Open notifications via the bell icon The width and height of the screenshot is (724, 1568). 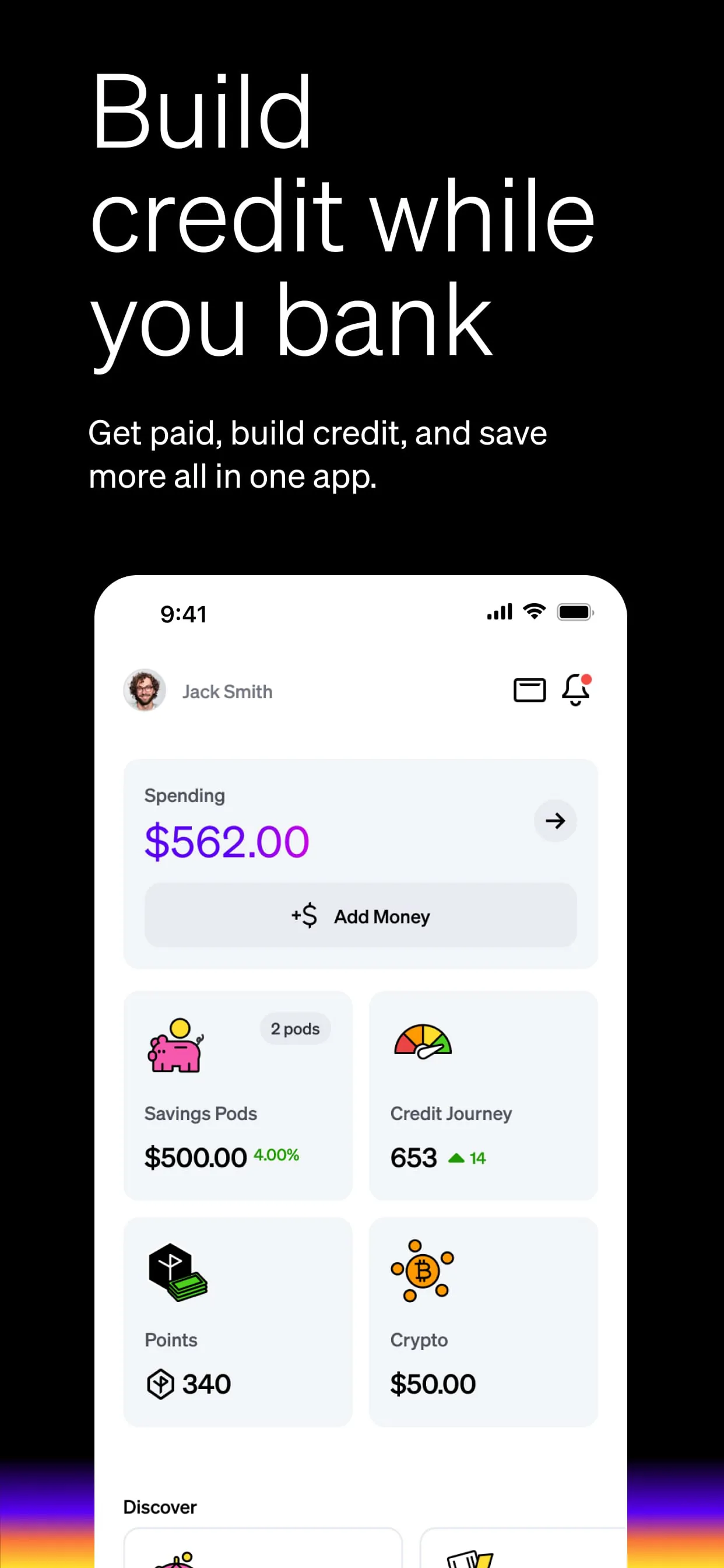point(574,691)
